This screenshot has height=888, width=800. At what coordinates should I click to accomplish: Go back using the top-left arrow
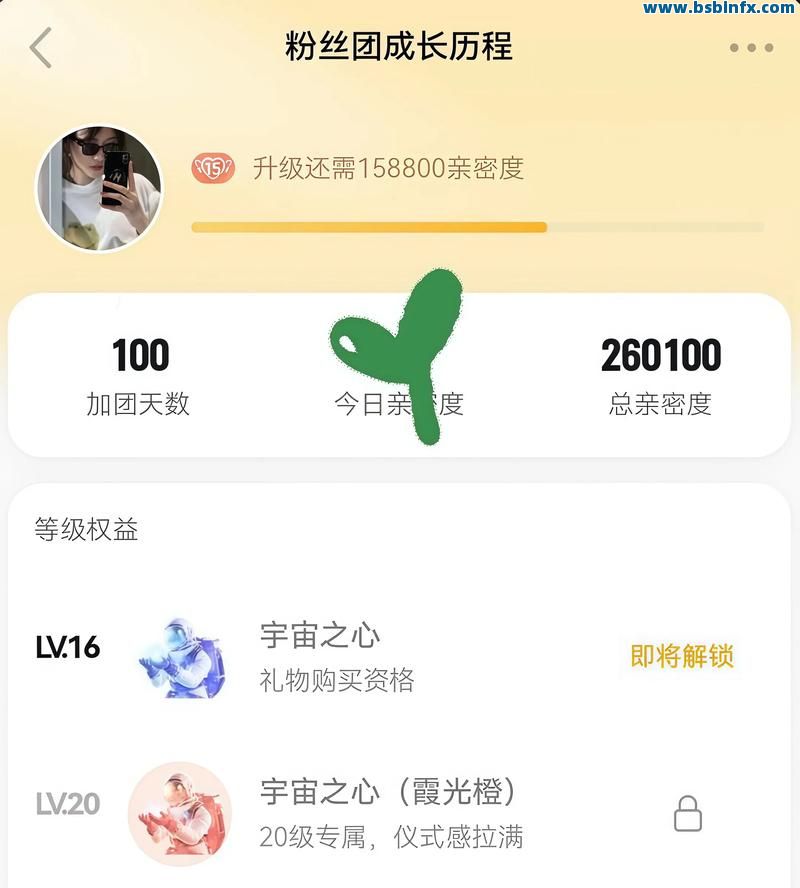click(40, 47)
